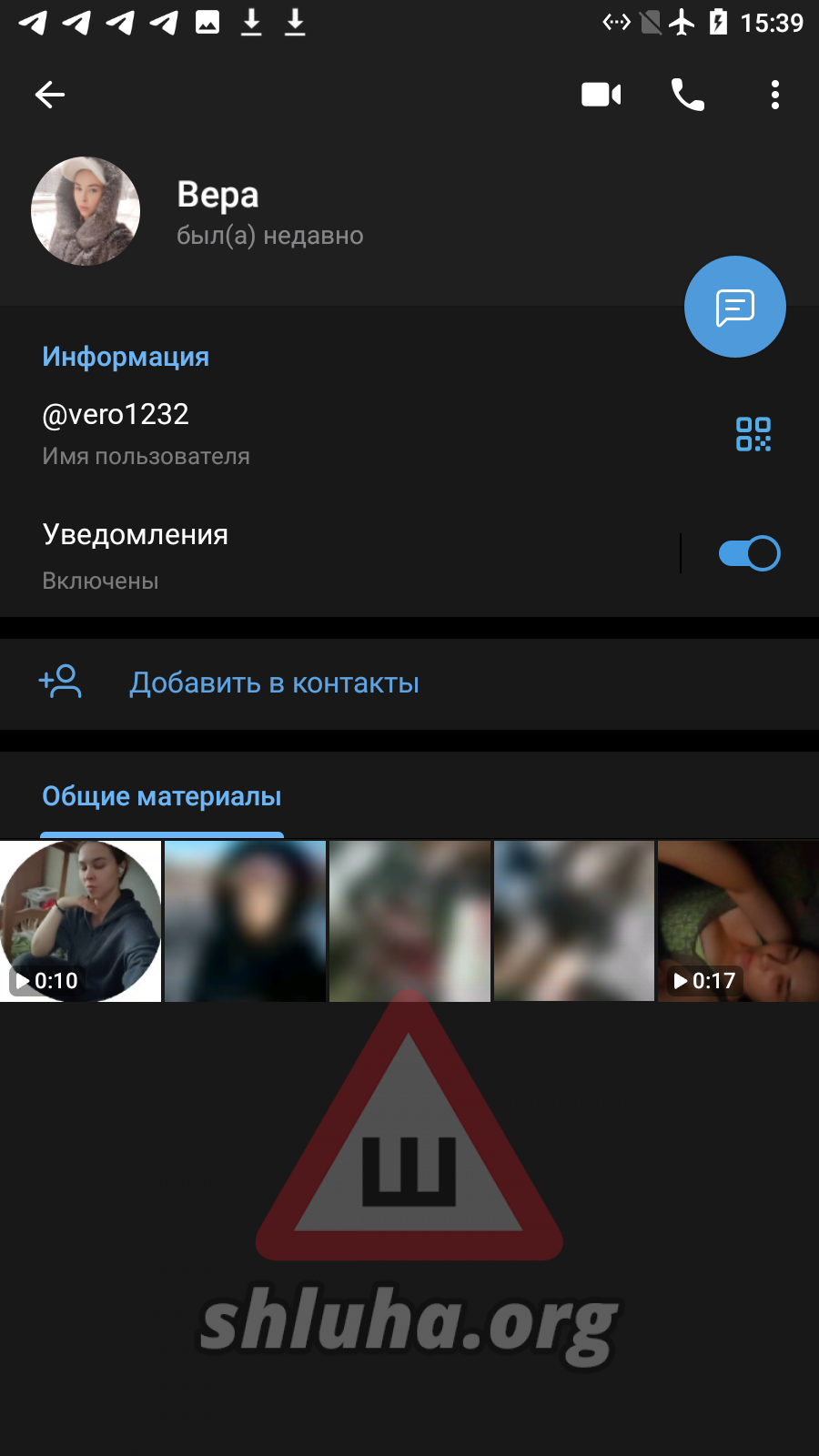Open Вера's profile photo
This screenshot has width=819, height=1456.
pyautogui.click(x=86, y=211)
